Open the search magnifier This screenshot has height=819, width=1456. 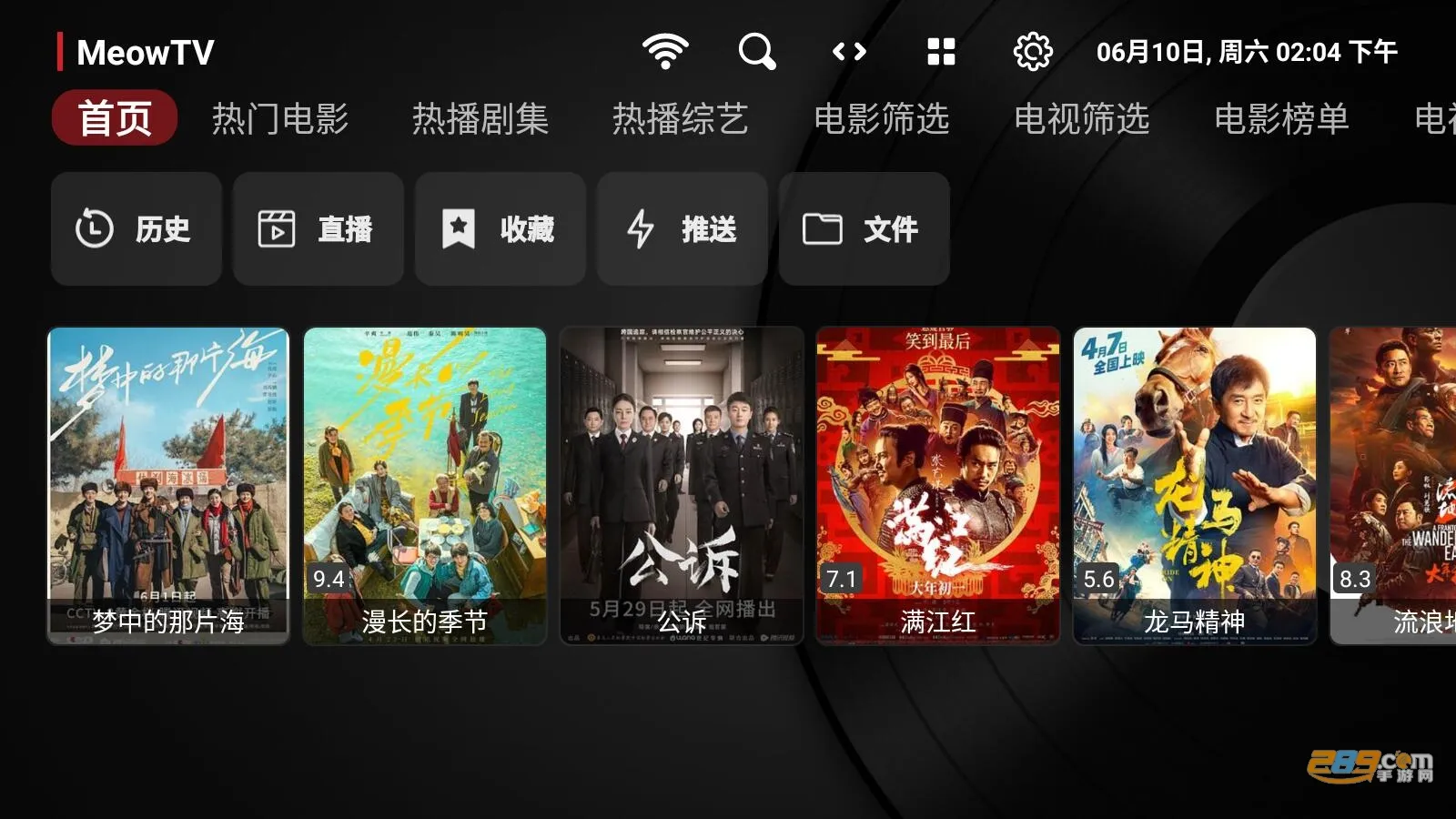(756, 52)
